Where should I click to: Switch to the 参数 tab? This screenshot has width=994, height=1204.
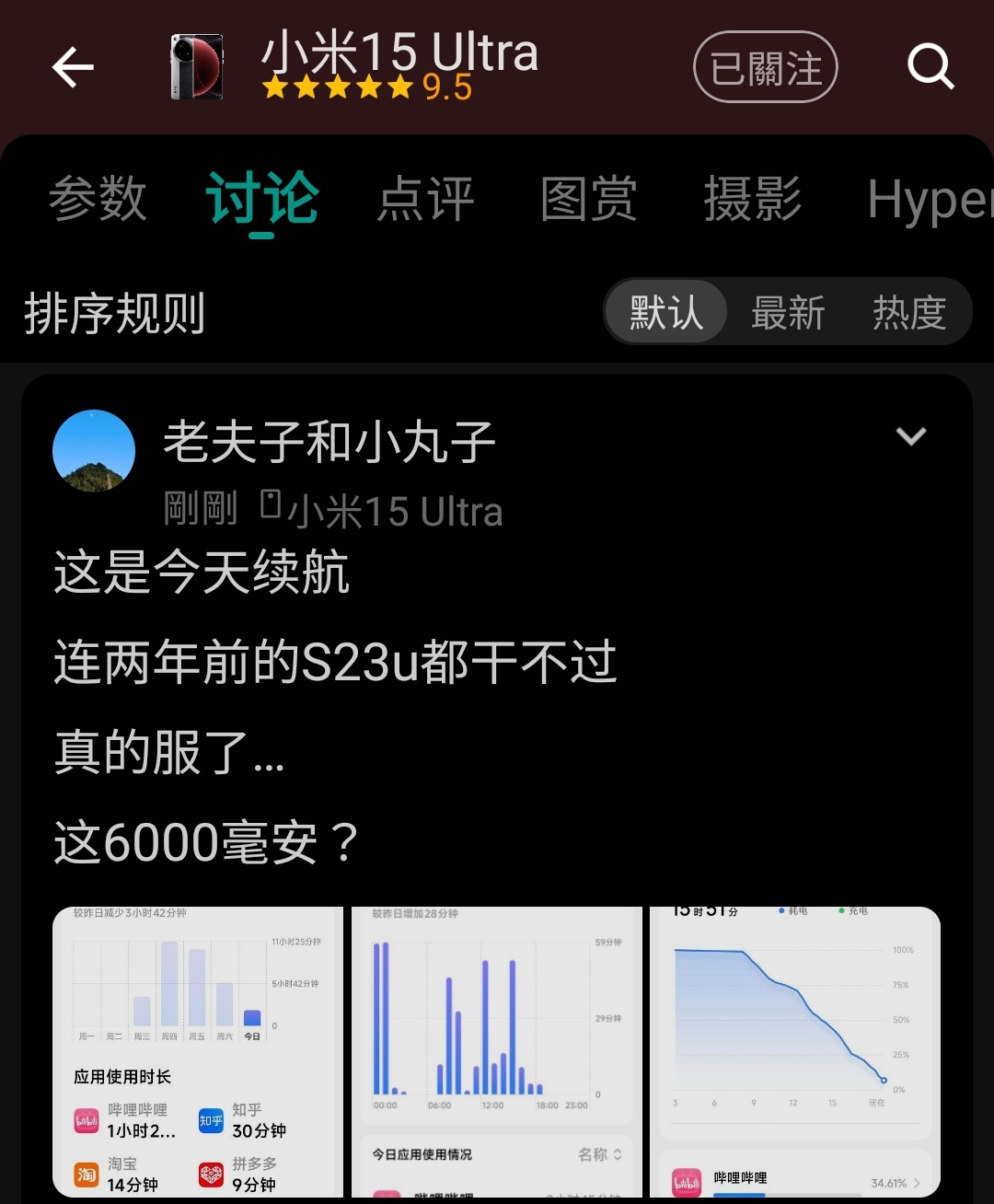pyautogui.click(x=98, y=199)
